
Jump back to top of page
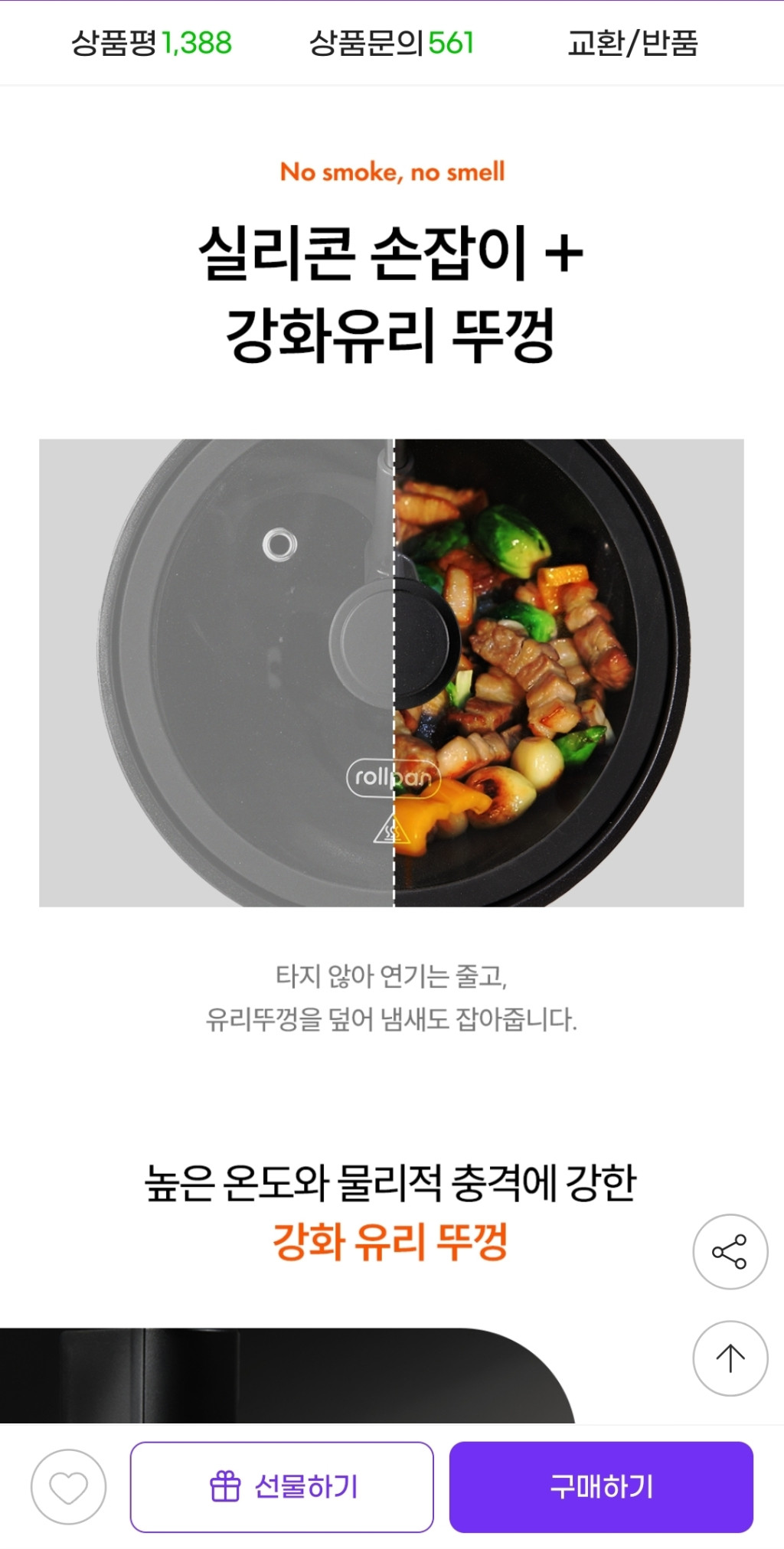pos(730,1358)
